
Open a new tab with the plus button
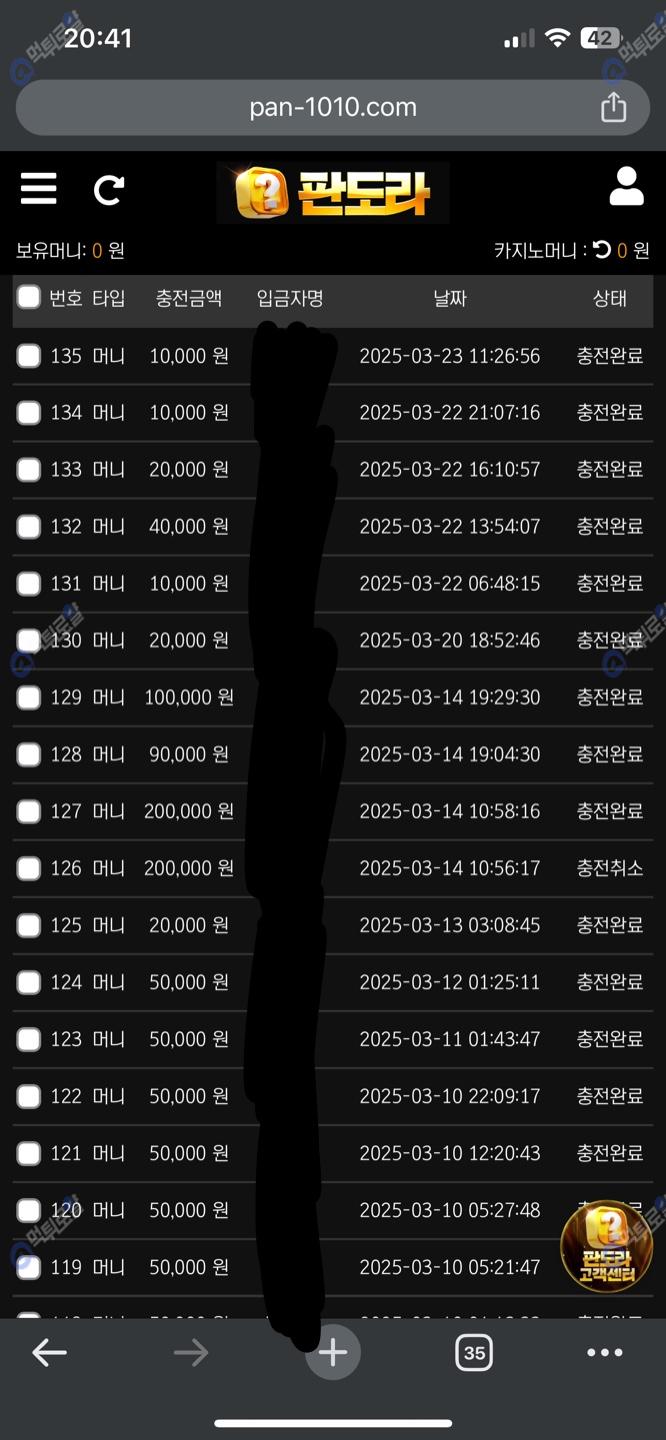333,1352
